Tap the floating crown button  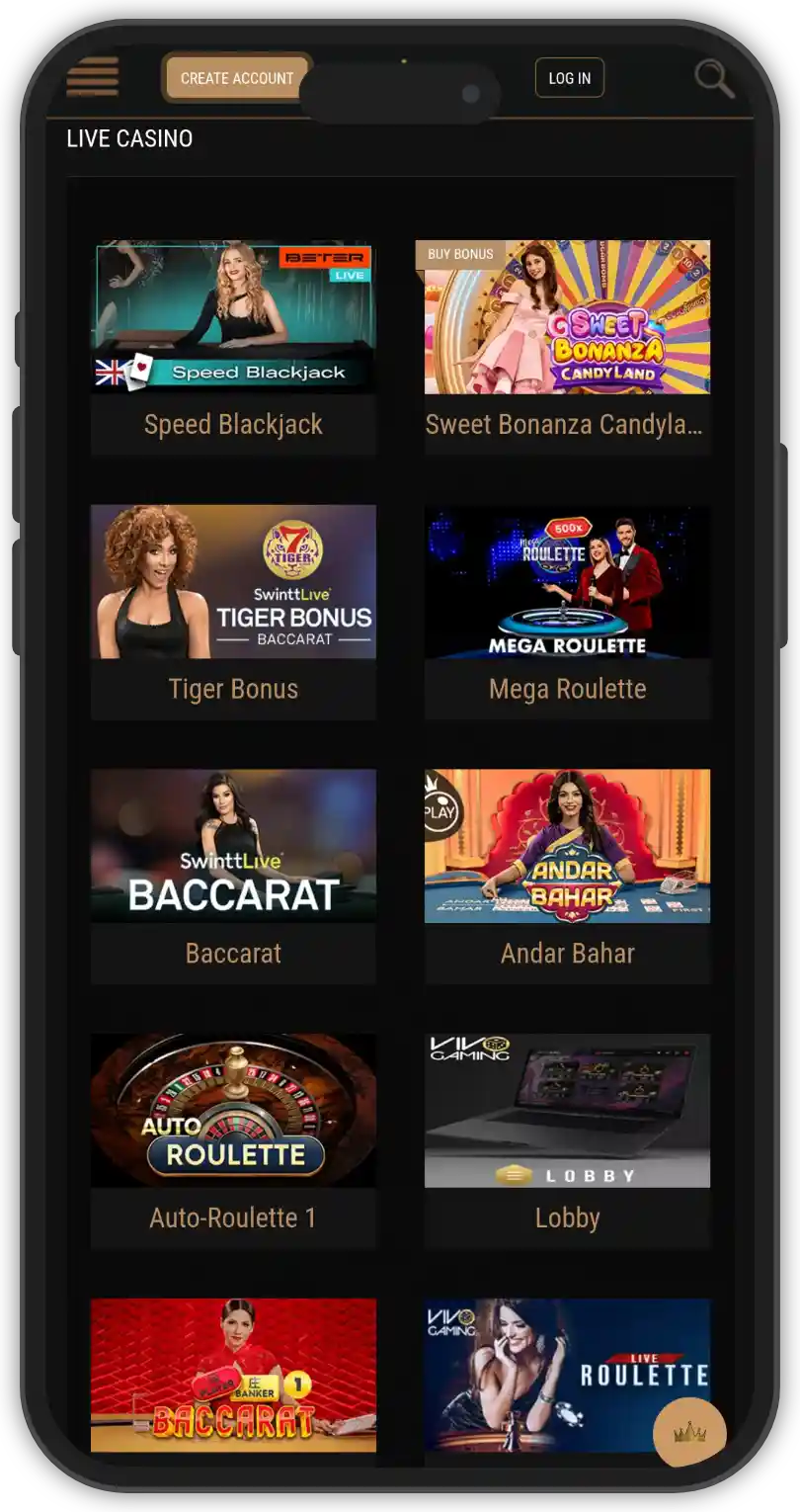689,1432
